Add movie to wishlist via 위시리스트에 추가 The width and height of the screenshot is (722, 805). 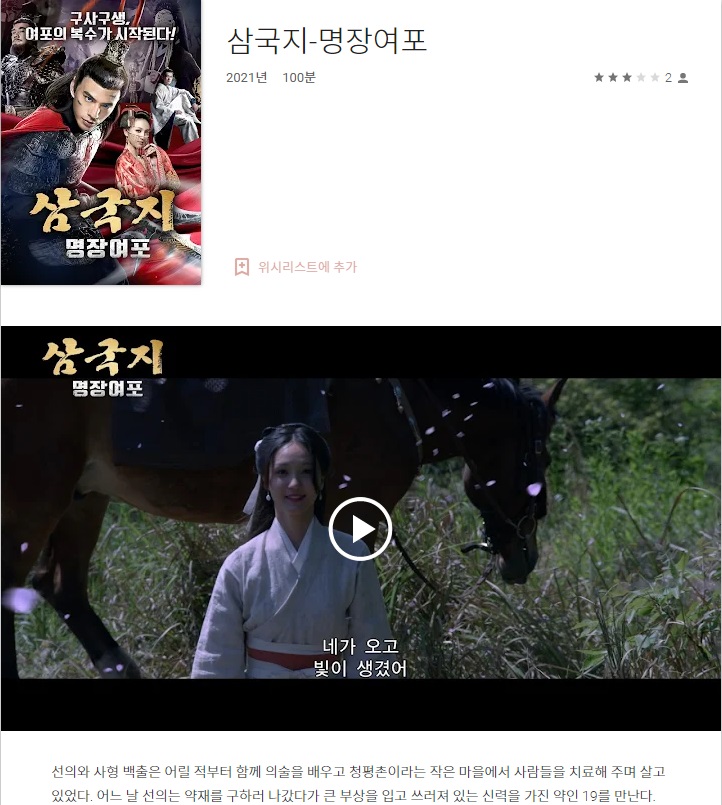tap(295, 267)
